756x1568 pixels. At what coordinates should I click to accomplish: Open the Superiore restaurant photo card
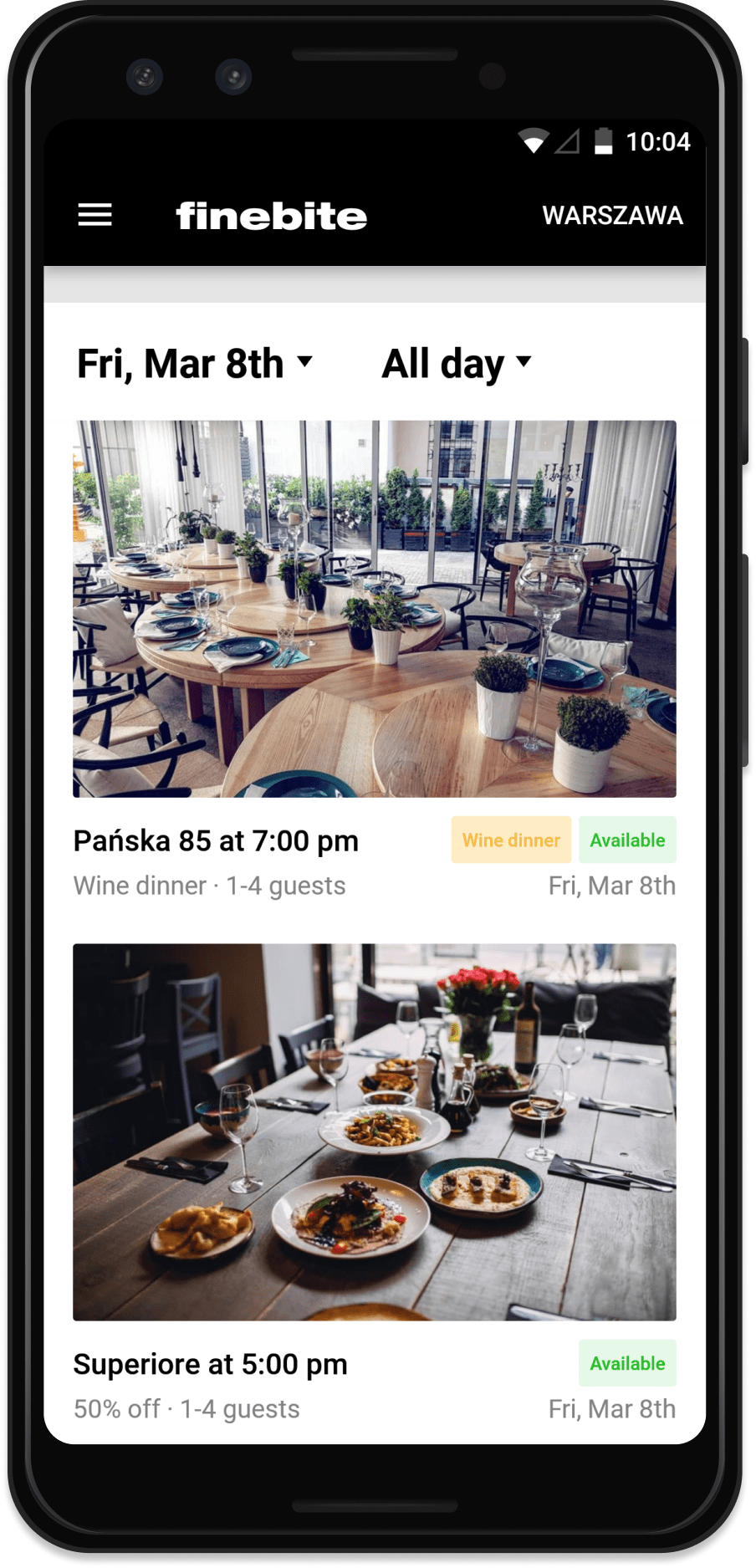[x=374, y=1131]
